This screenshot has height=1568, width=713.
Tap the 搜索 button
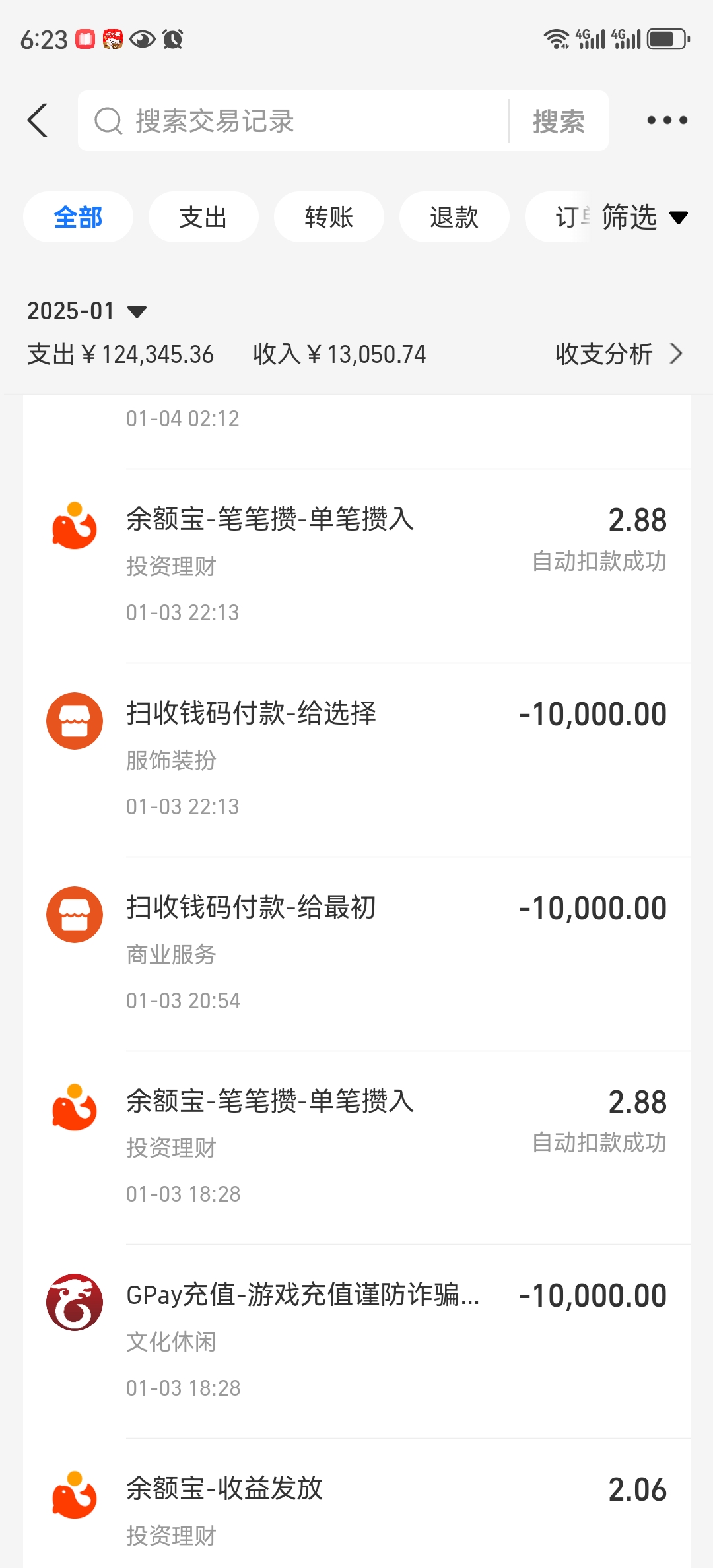tap(559, 121)
